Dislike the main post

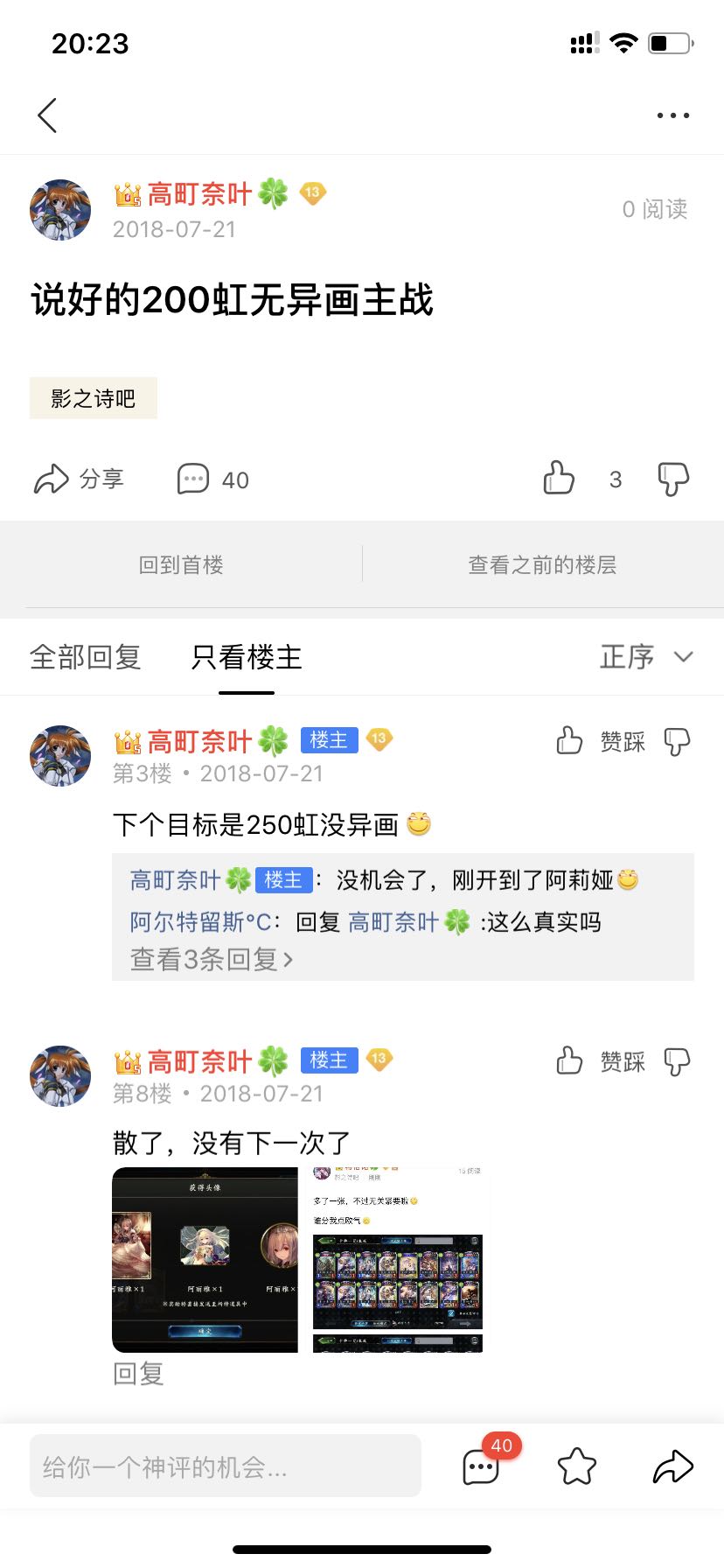[672, 479]
